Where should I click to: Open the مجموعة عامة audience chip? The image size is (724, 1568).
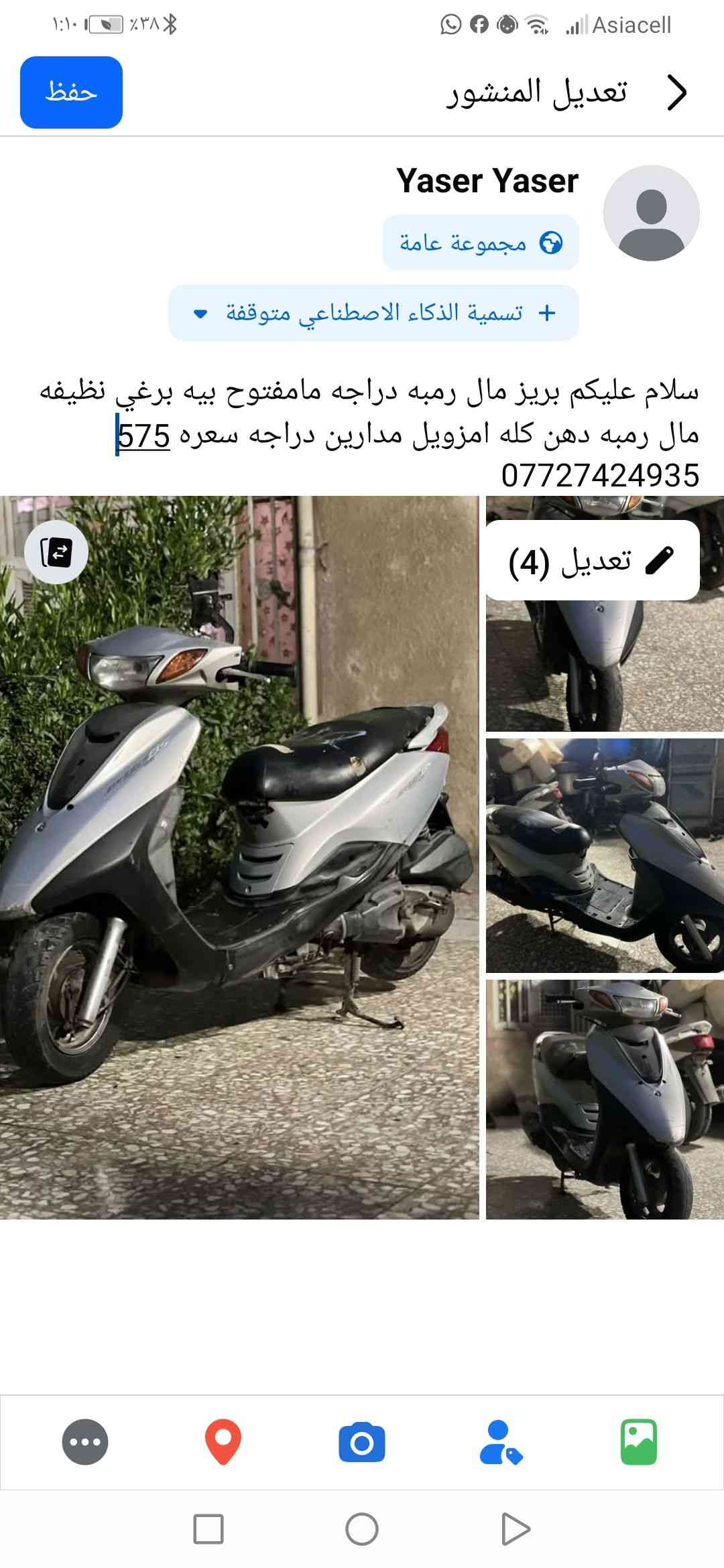tap(480, 243)
